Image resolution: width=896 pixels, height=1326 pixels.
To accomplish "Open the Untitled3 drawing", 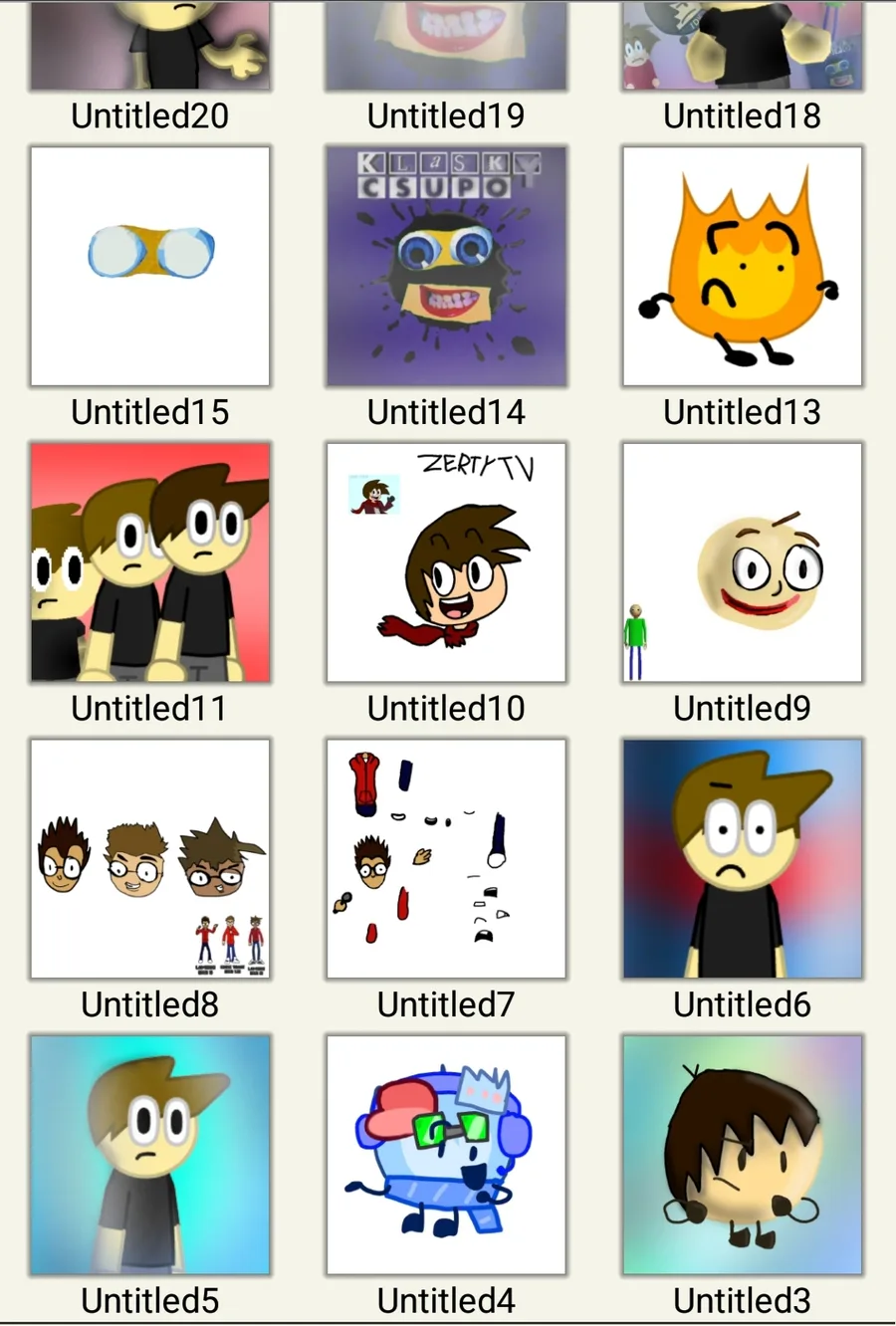I will coord(743,1155).
